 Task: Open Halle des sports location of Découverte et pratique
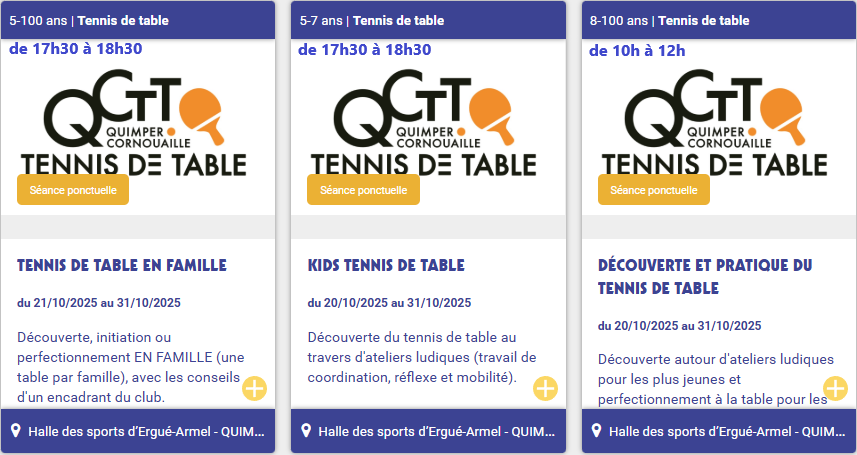point(718,431)
